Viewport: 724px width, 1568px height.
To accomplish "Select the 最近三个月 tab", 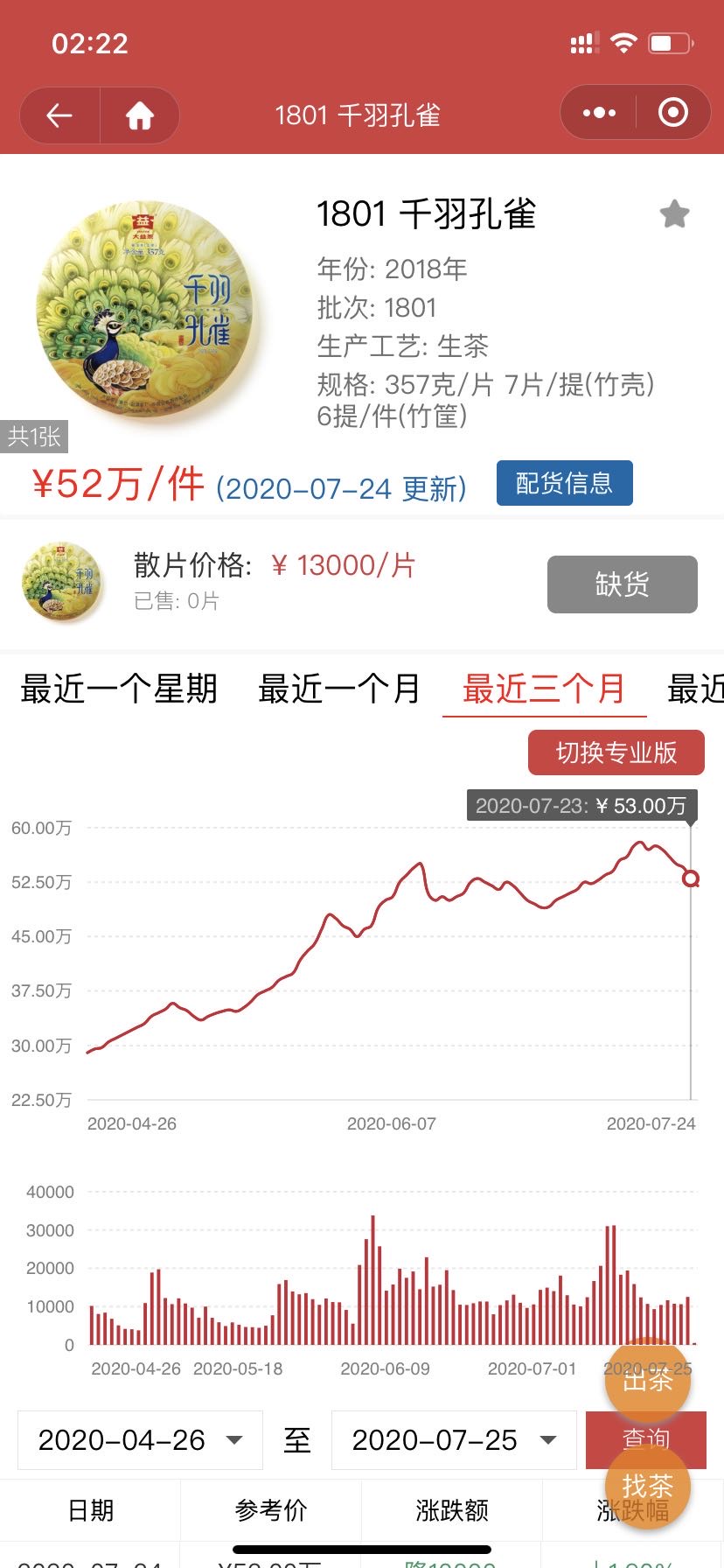I will [x=544, y=689].
